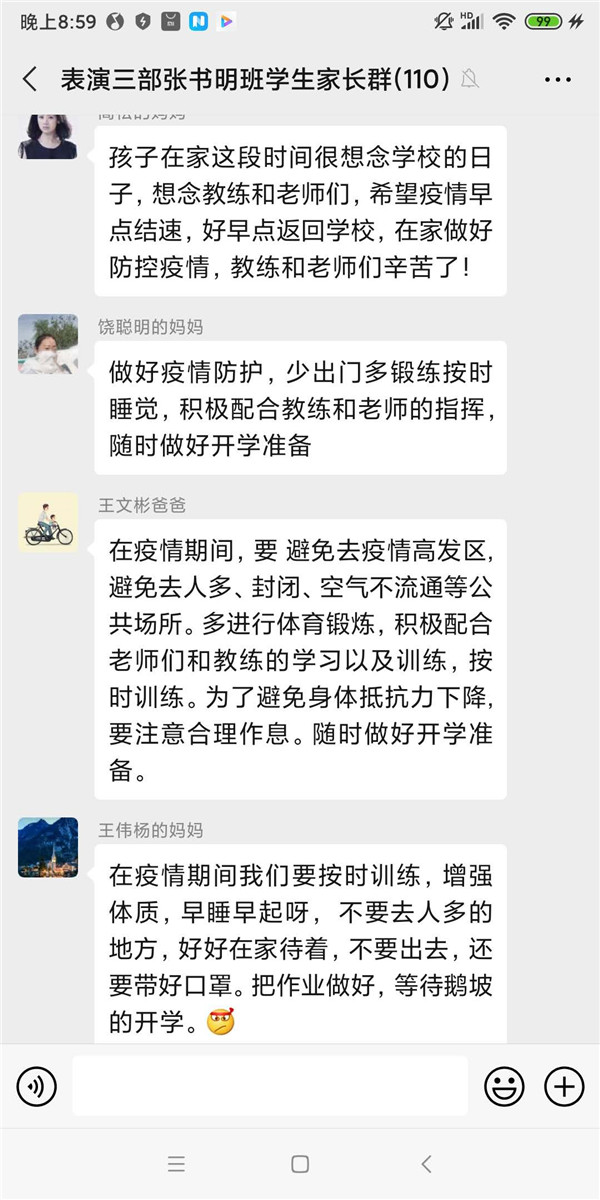Screen dimensions: 600x1200
Task: Open the emoji picker
Action: tap(504, 1086)
